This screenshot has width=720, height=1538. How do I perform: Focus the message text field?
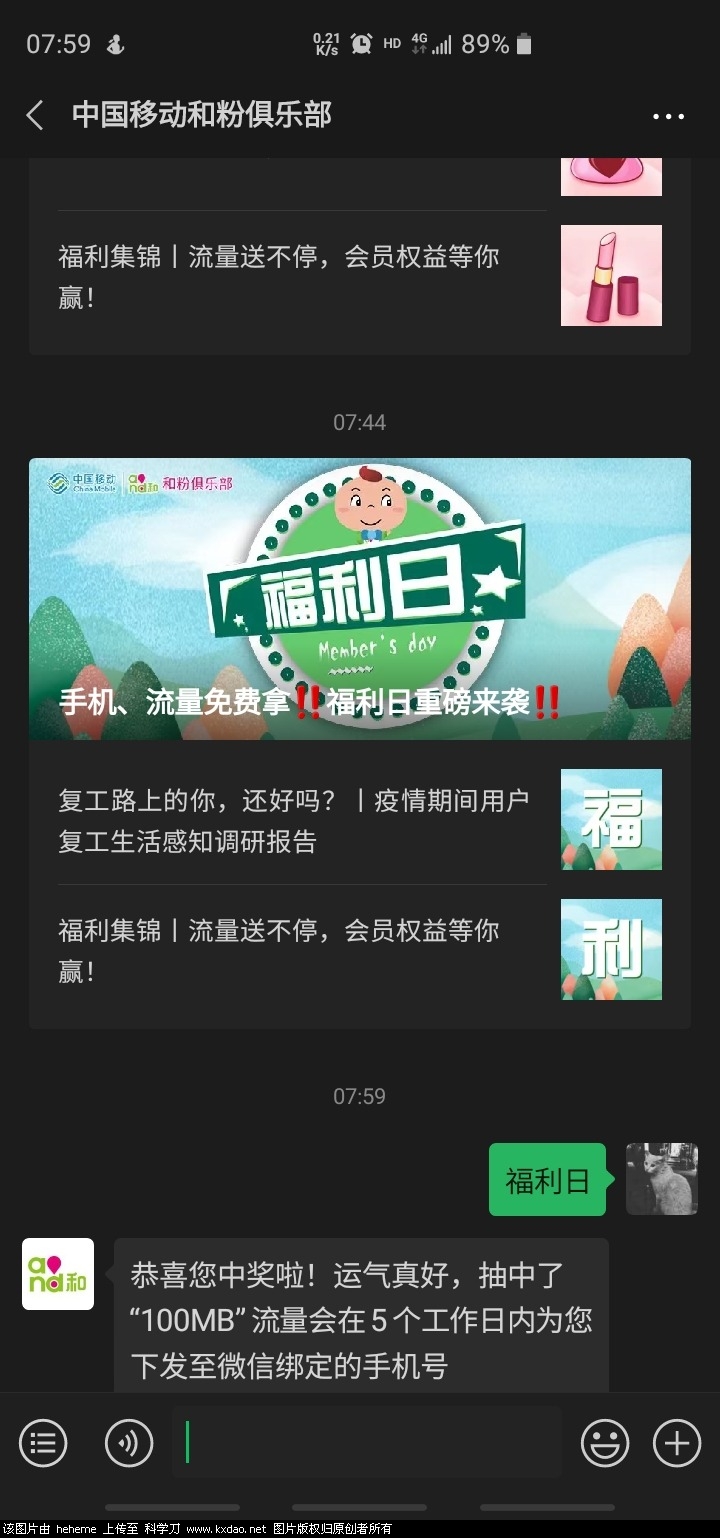click(367, 1442)
